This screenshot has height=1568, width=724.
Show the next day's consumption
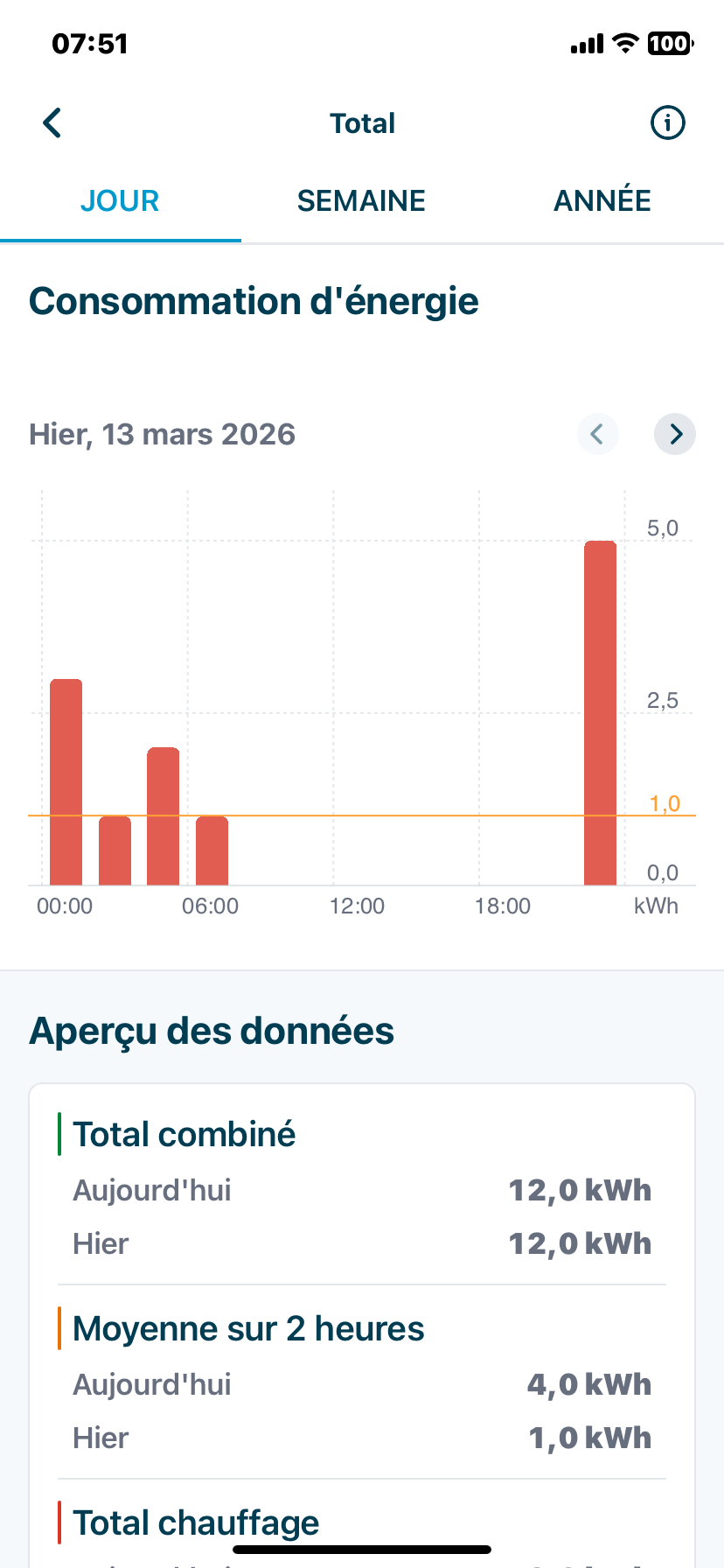[x=675, y=434]
